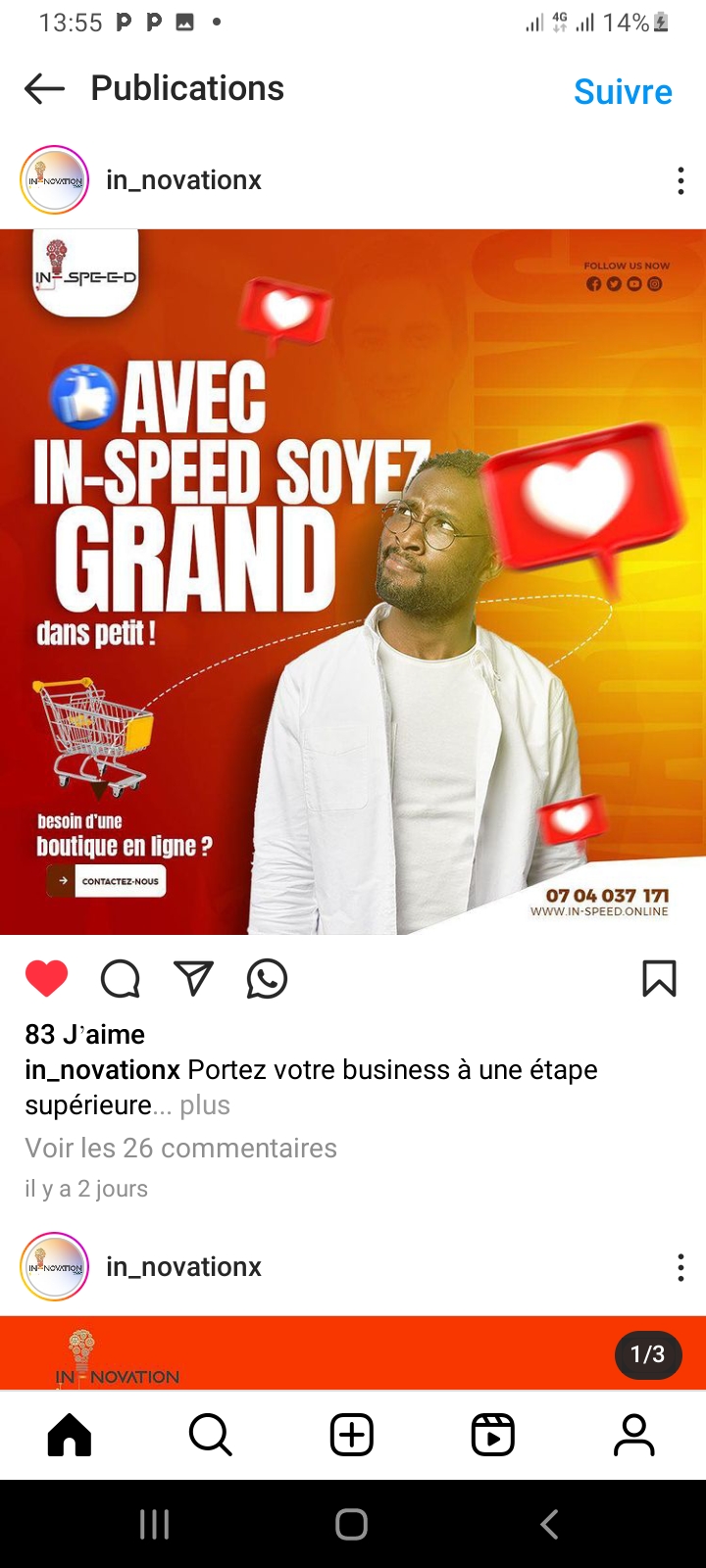Screen dimensions: 706x1568
Task: Create a new post with the plus tab
Action: [x=352, y=1435]
